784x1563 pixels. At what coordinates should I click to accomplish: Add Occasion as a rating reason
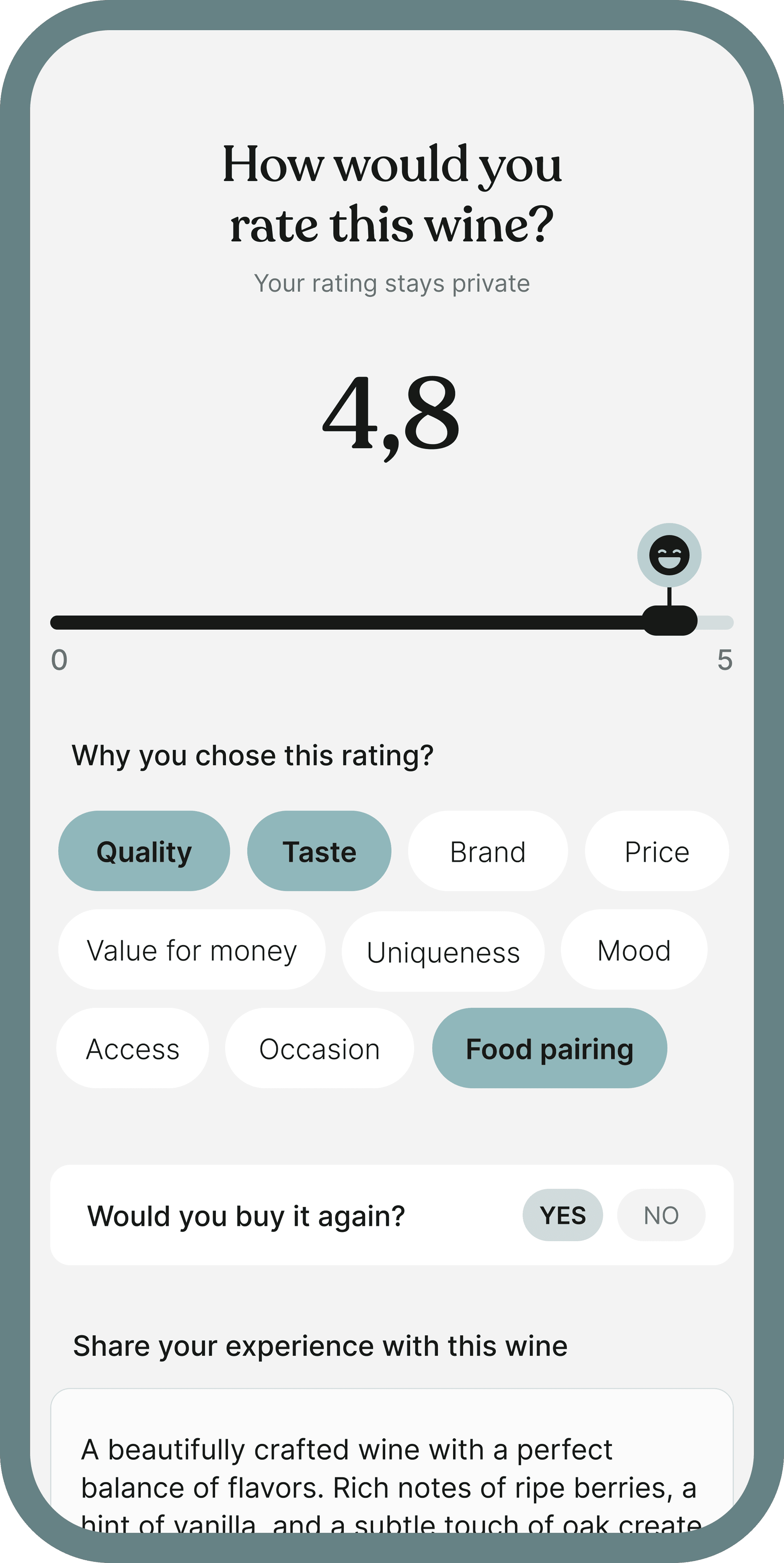(x=320, y=1048)
